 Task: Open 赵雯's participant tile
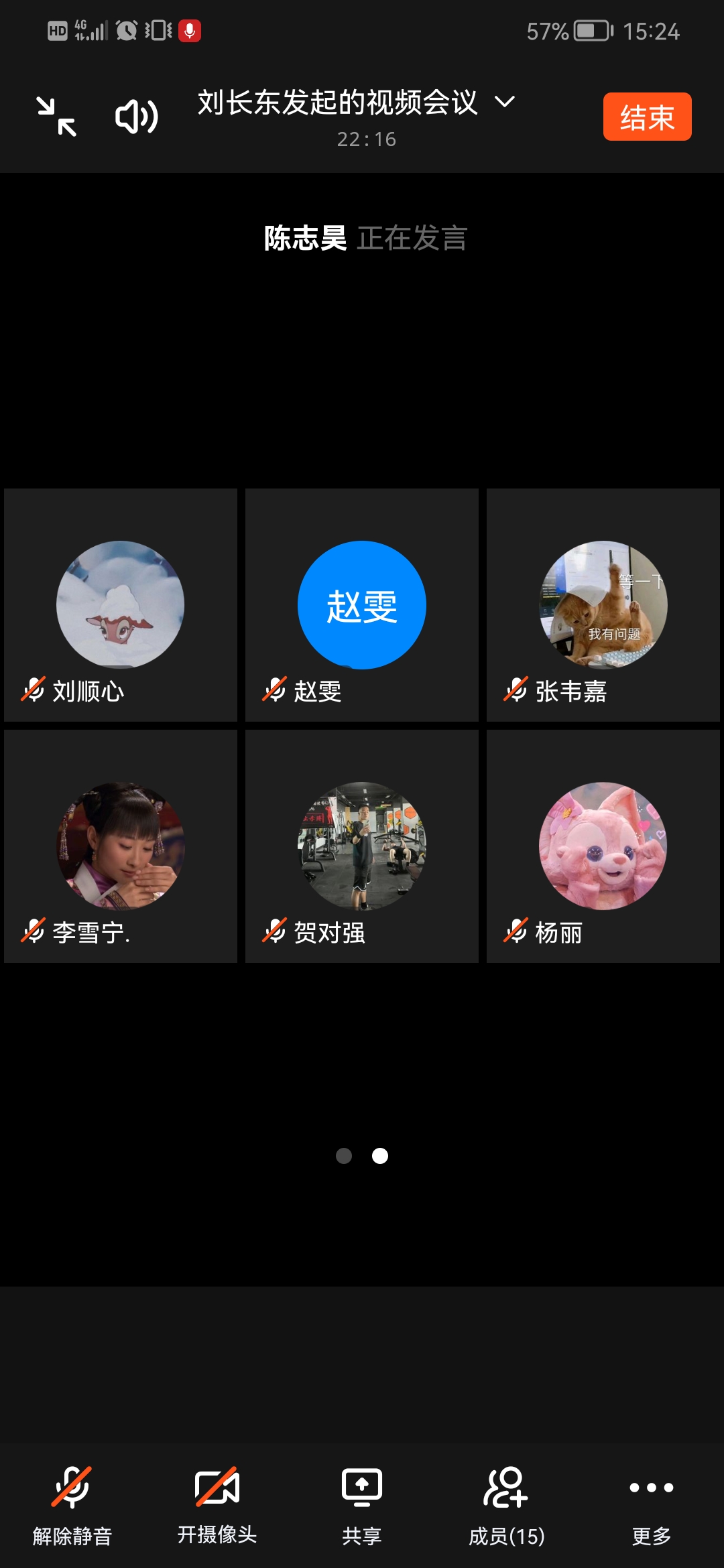[362, 605]
